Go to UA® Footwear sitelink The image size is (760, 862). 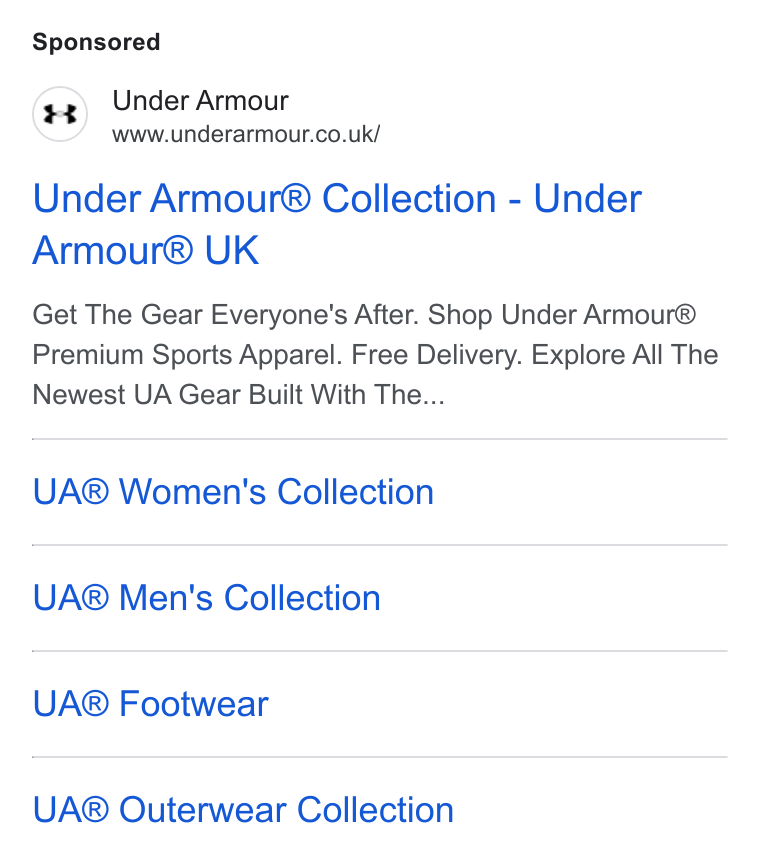pos(150,704)
